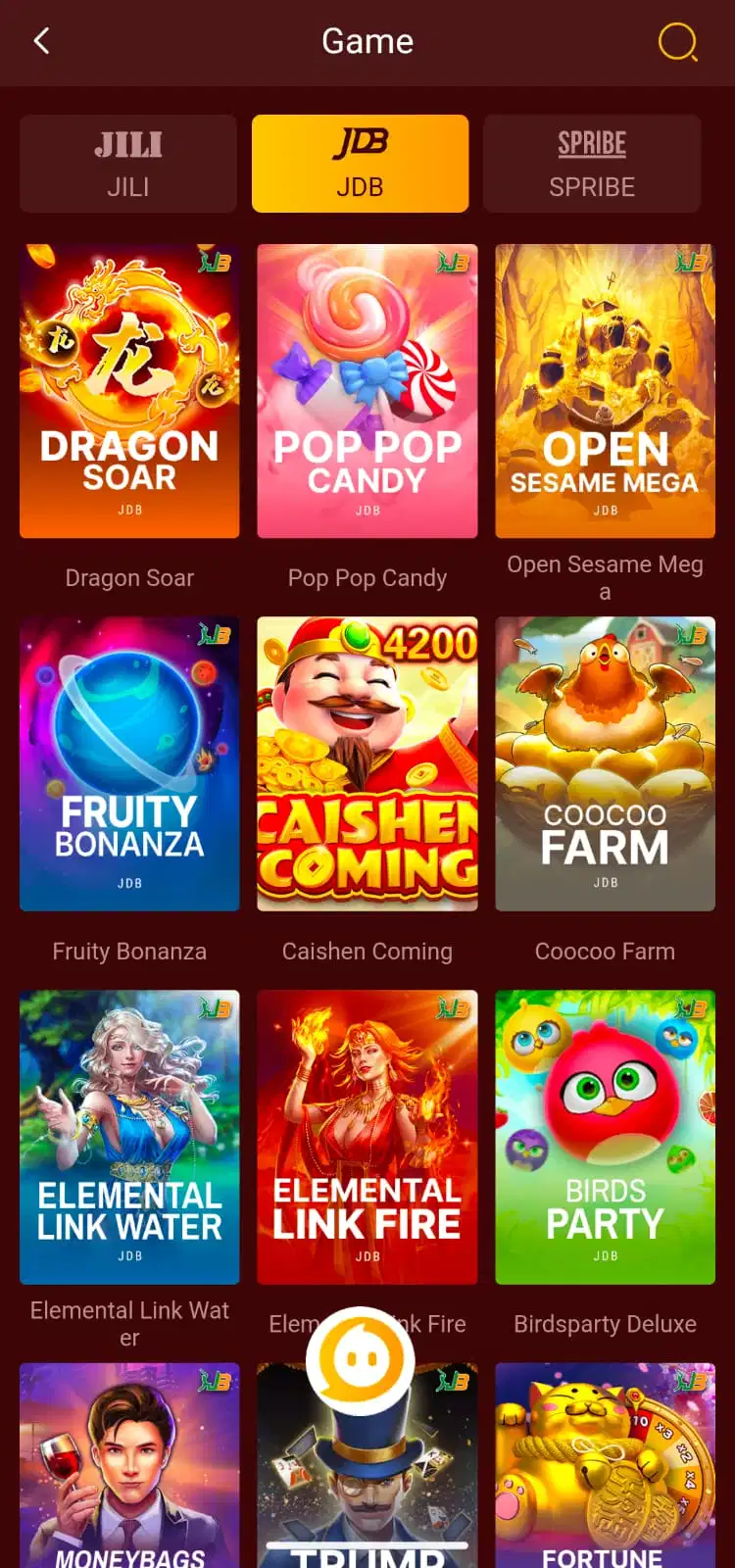Screen dimensions: 735x1568
Task: Play Elemental Link Fire
Action: click(x=367, y=1137)
